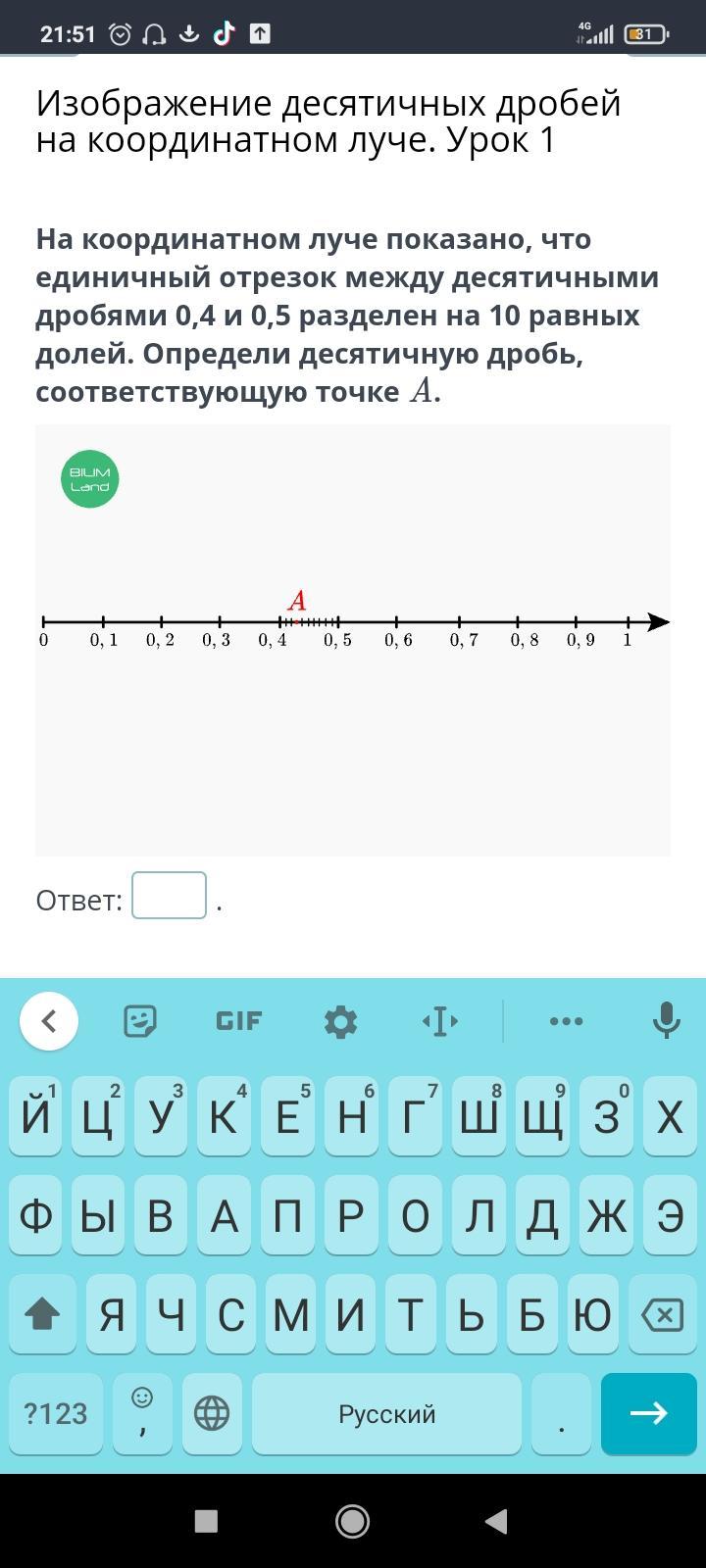Tap the Русский space bar

coord(386,1413)
